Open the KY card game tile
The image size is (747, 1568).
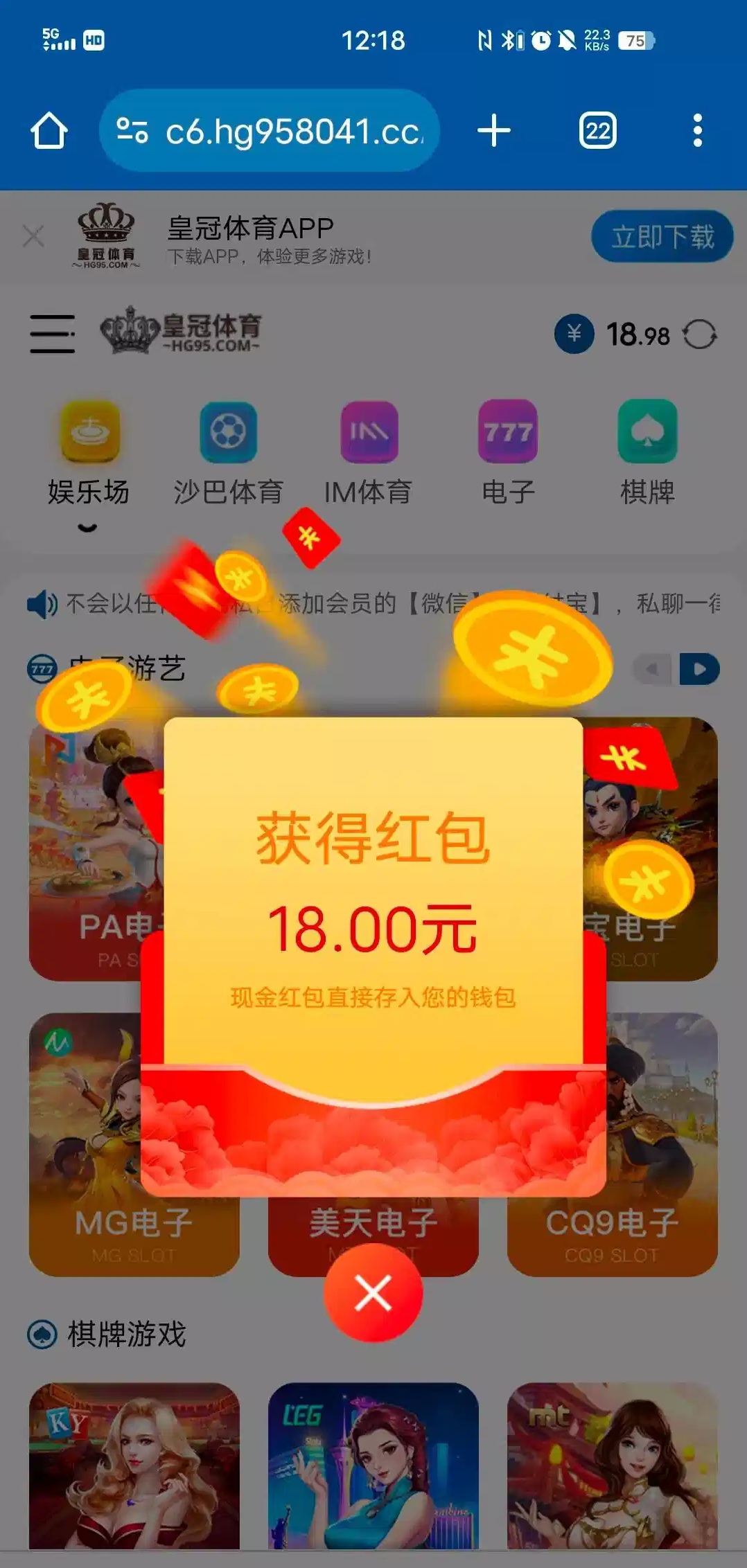134,1465
